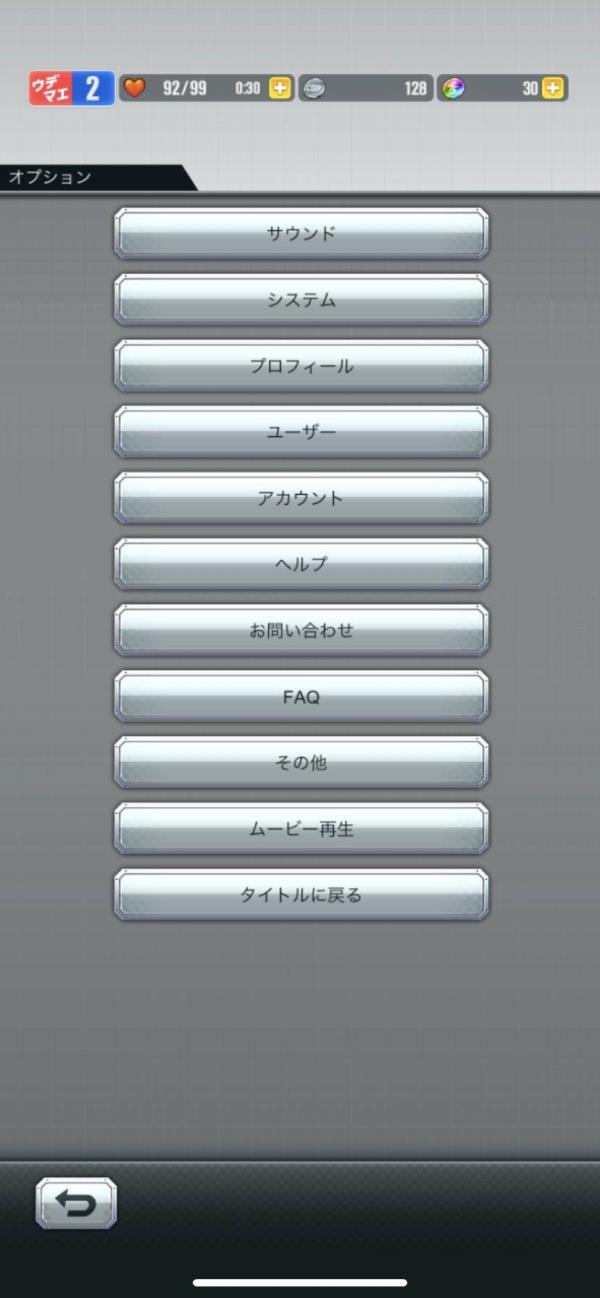Select the プロフィール button
The width and height of the screenshot is (600, 1298).
point(301,366)
